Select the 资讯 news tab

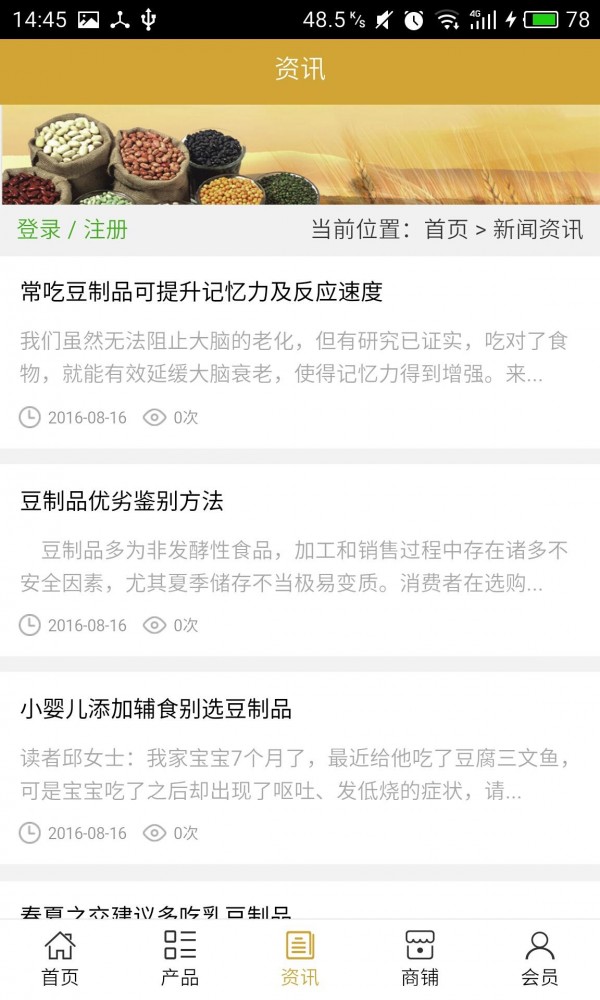(x=300, y=958)
